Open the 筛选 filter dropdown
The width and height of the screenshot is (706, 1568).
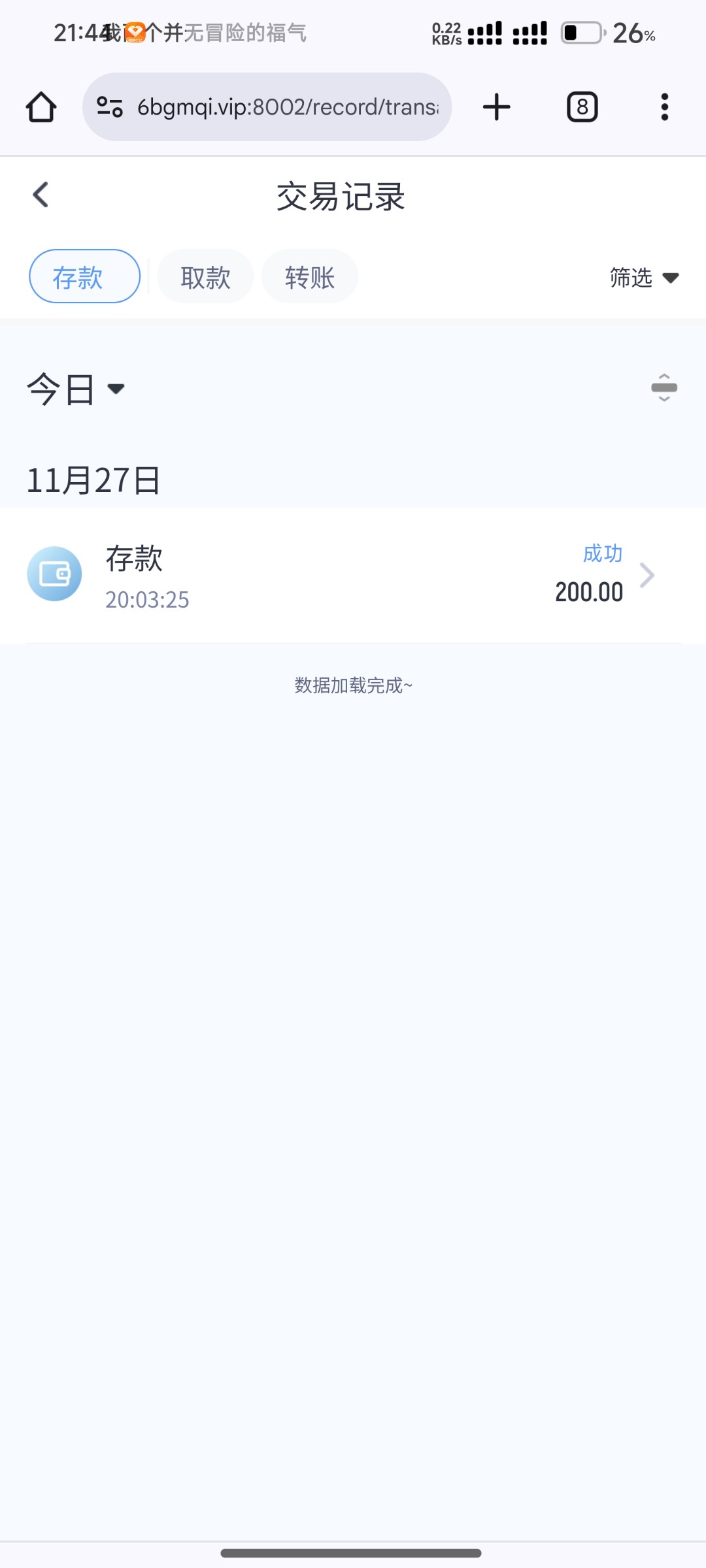(645, 278)
